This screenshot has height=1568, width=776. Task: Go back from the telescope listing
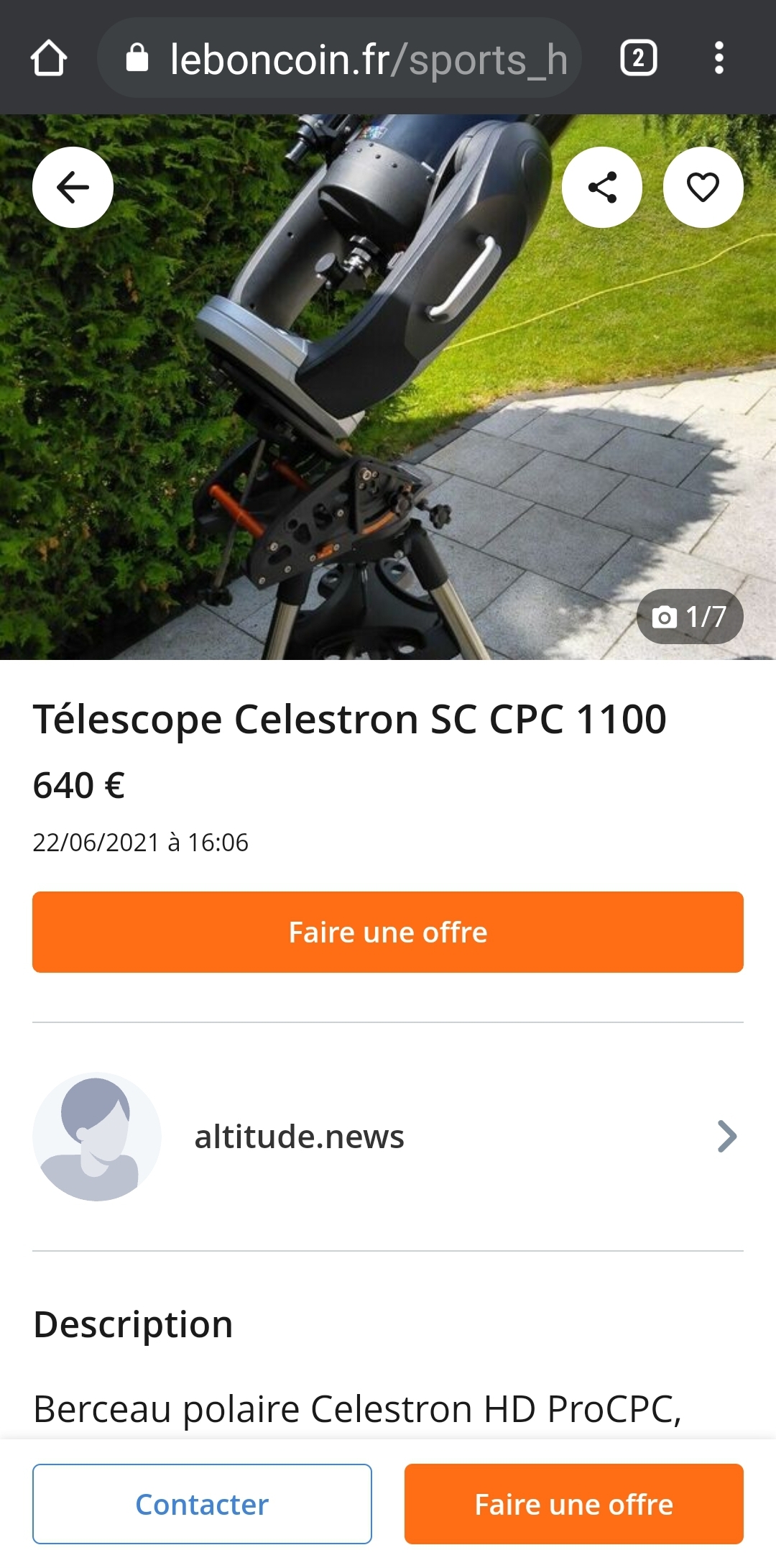click(x=73, y=188)
